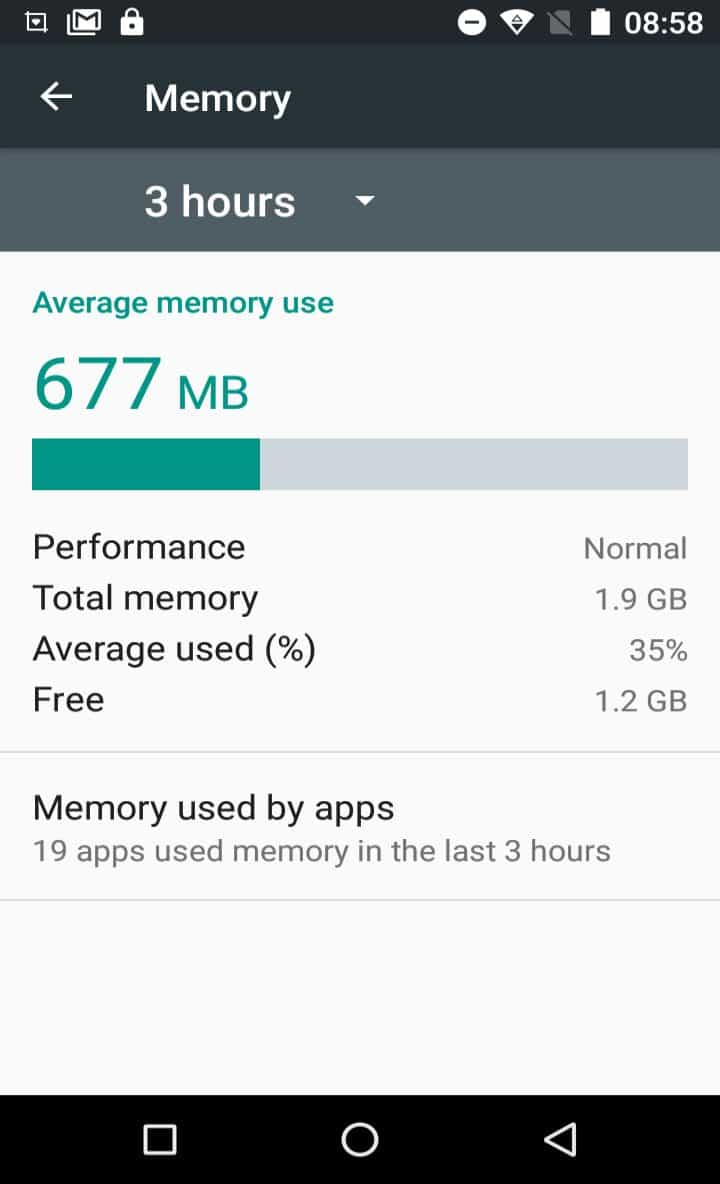Go back from the Memory screen

tap(57, 97)
